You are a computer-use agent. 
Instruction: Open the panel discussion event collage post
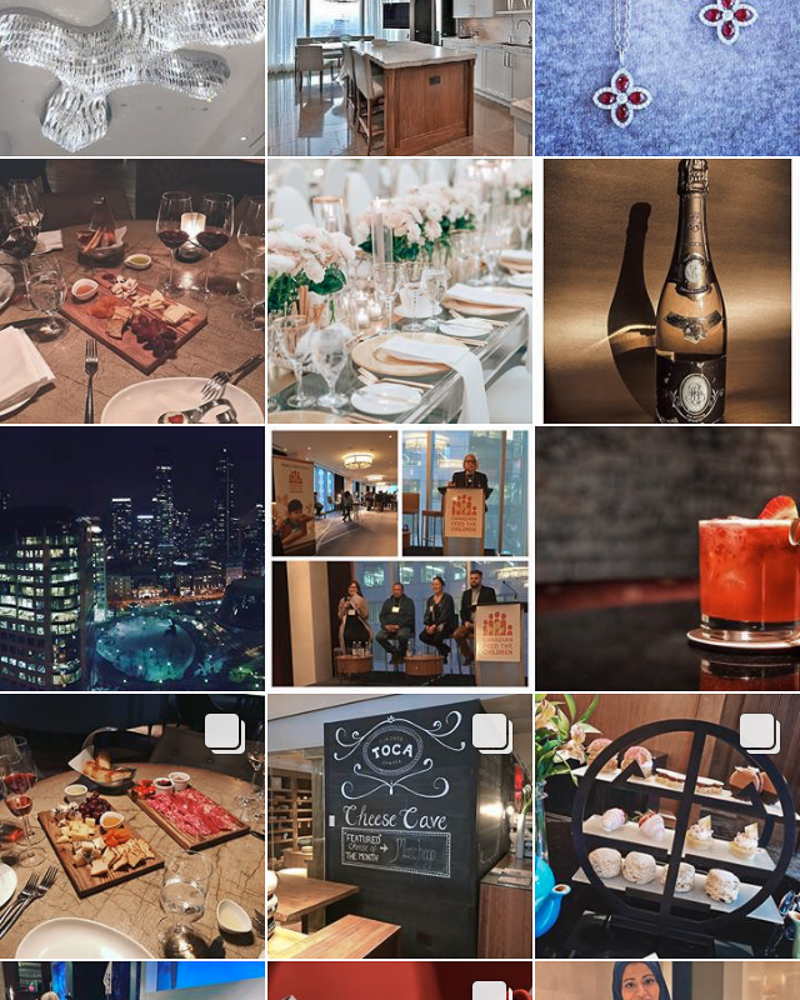click(x=400, y=558)
